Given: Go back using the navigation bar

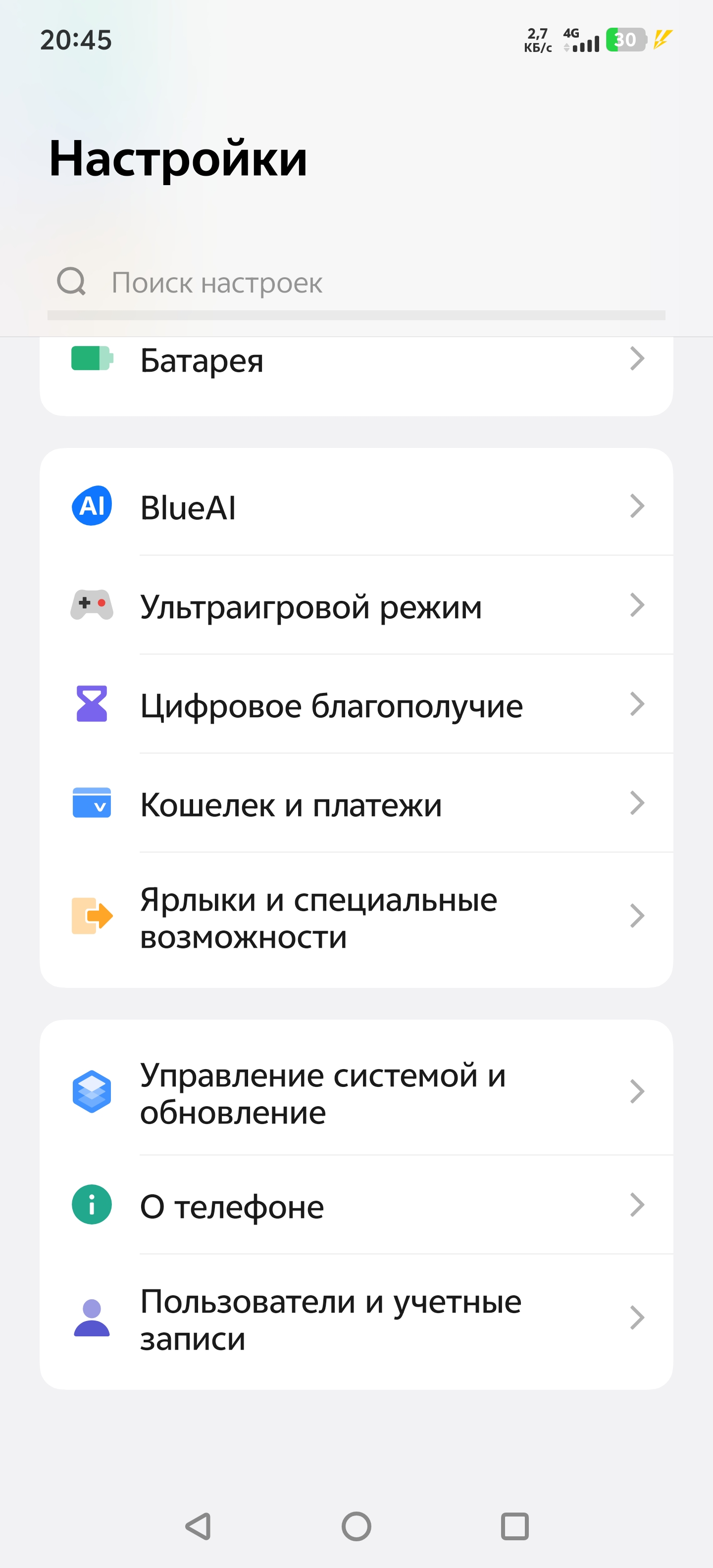Looking at the screenshot, I should (199, 1526).
